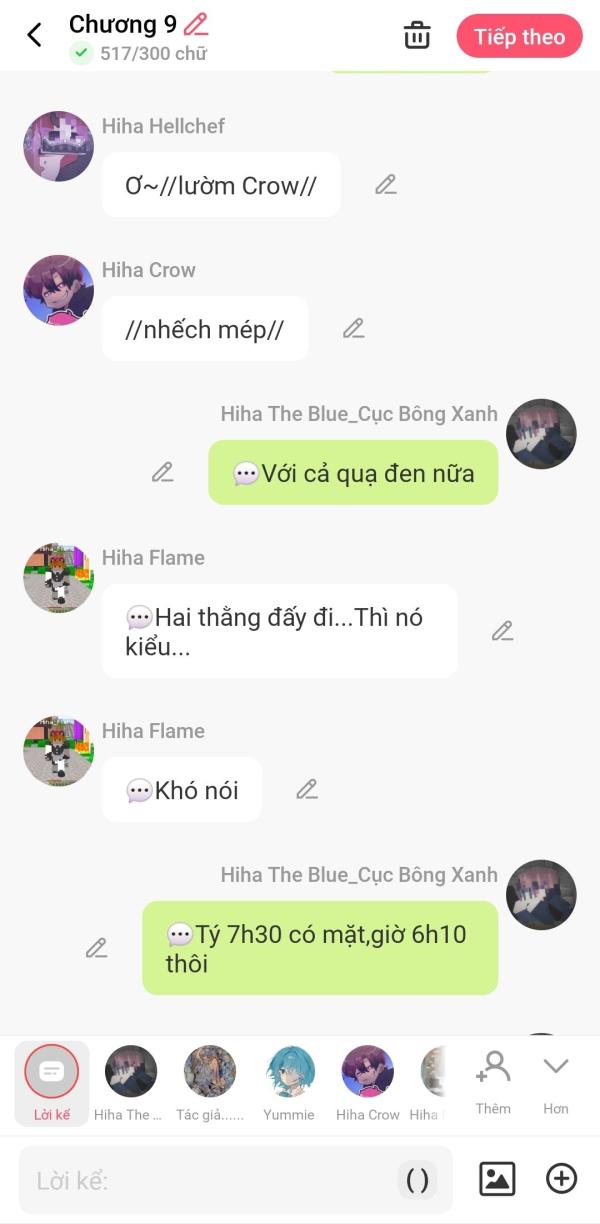
Task: Edit the Chương 9 chapter title
Action: [197, 24]
